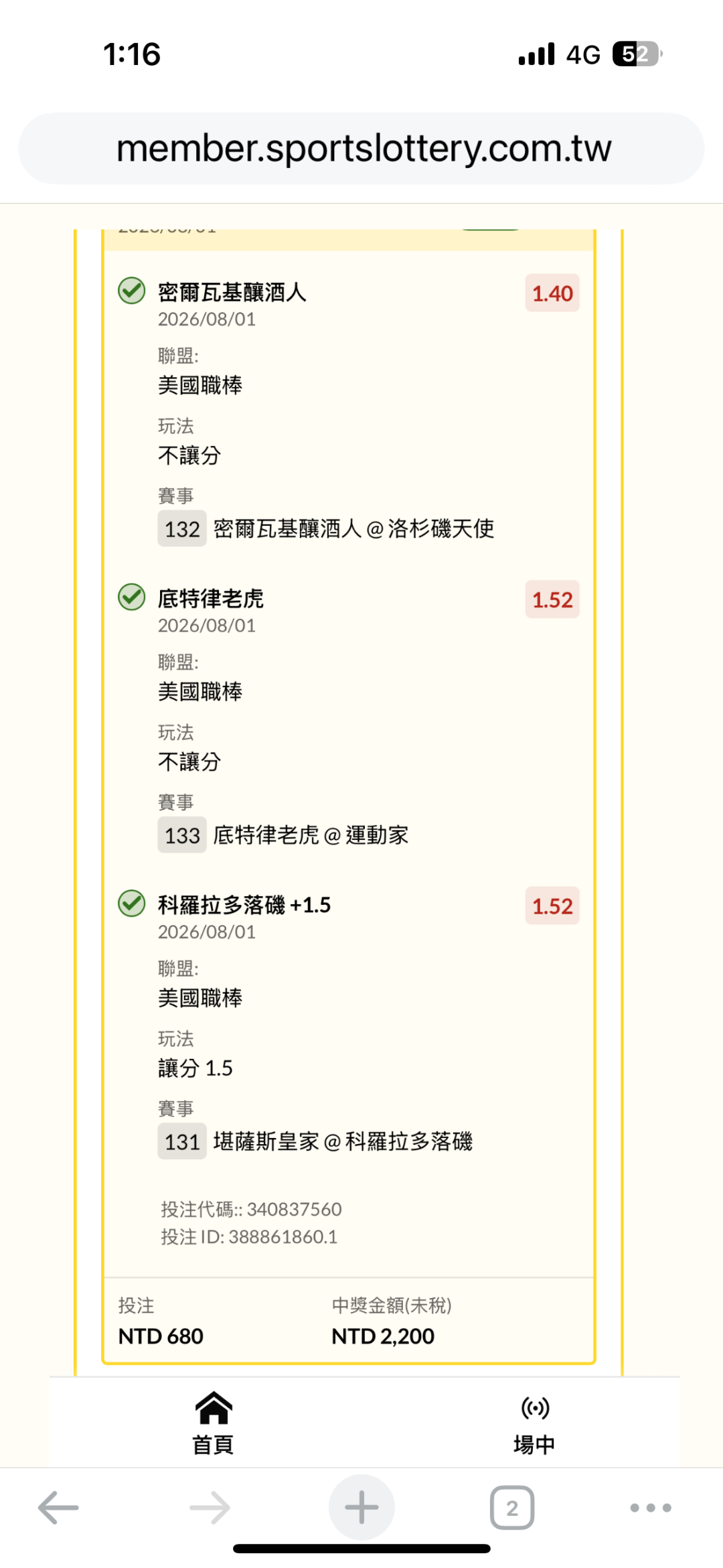Go to the 首頁 home tab
This screenshot has height=1568, width=723.
click(x=213, y=1423)
